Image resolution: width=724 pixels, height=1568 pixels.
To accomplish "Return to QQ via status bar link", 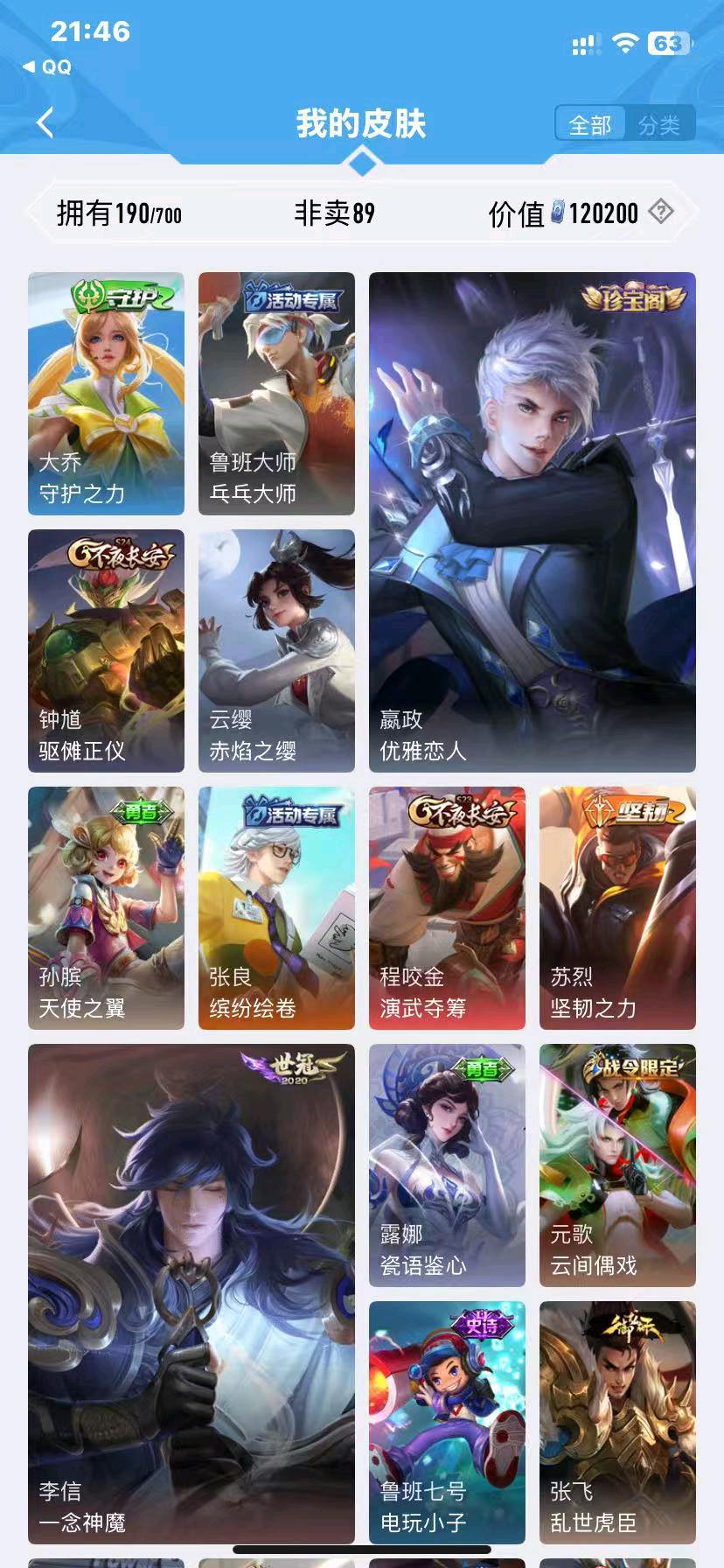I will pyautogui.click(x=47, y=67).
